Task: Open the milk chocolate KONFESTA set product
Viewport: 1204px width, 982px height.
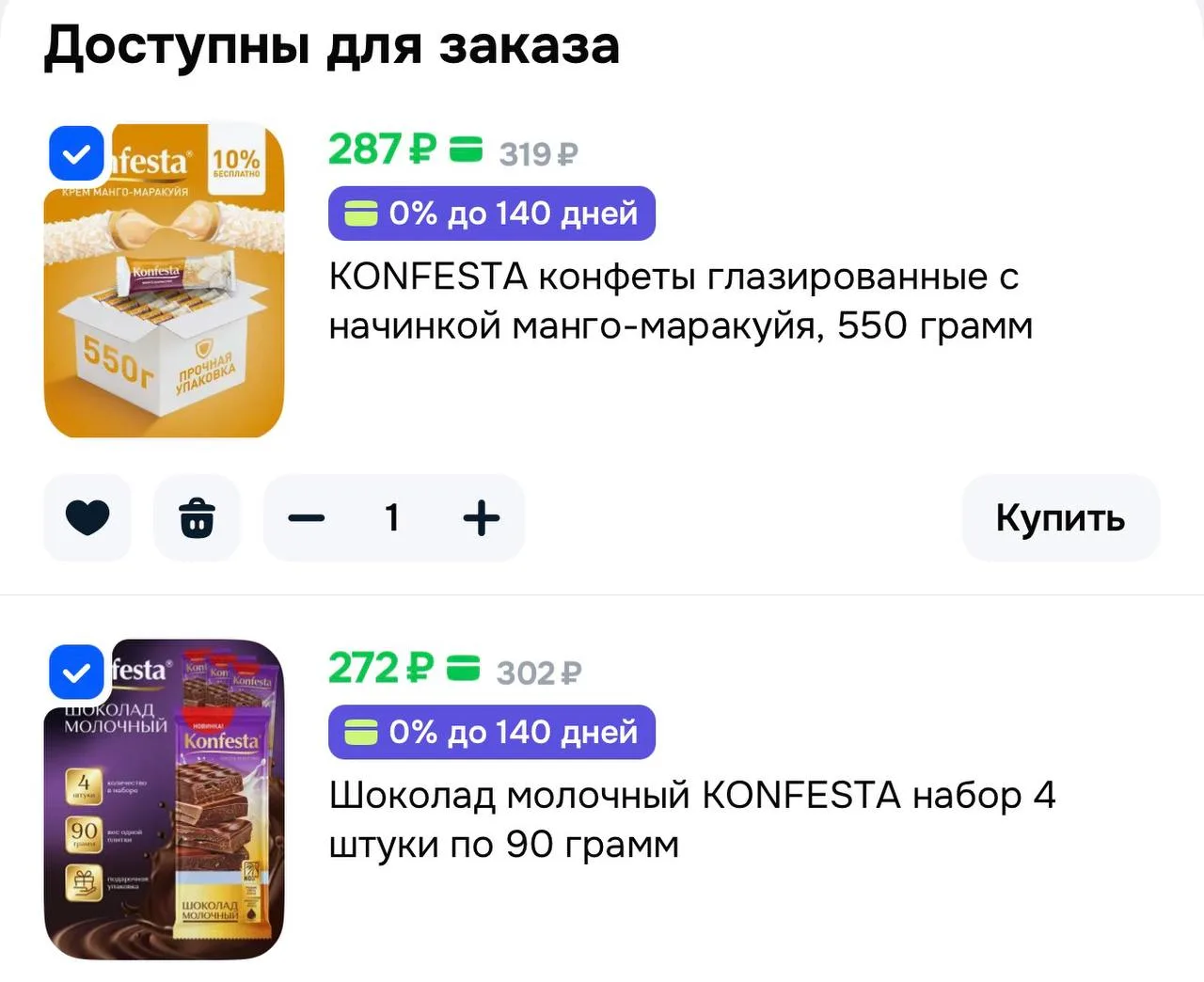Action: (x=691, y=820)
